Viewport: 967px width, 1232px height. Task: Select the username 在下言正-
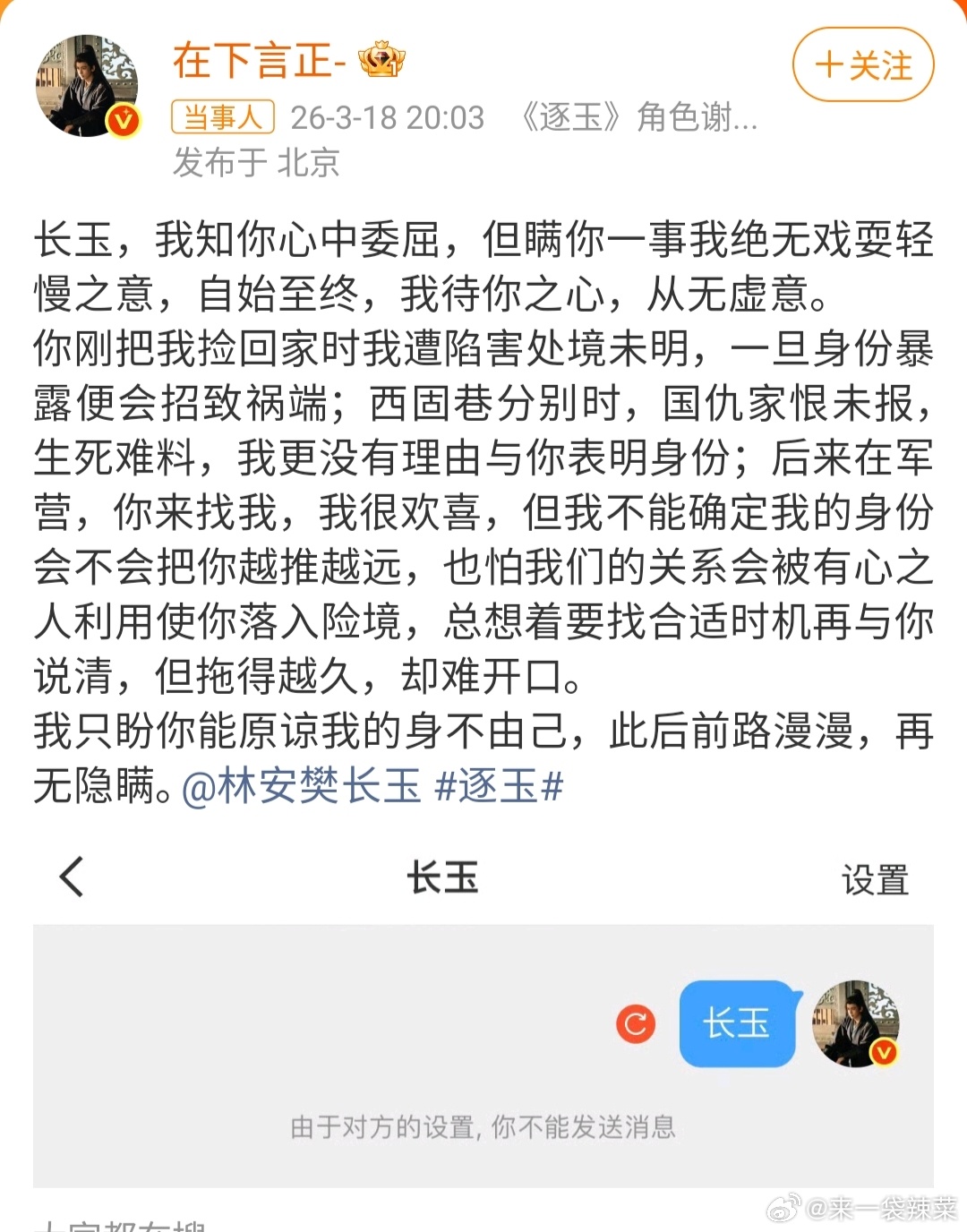pos(261,61)
